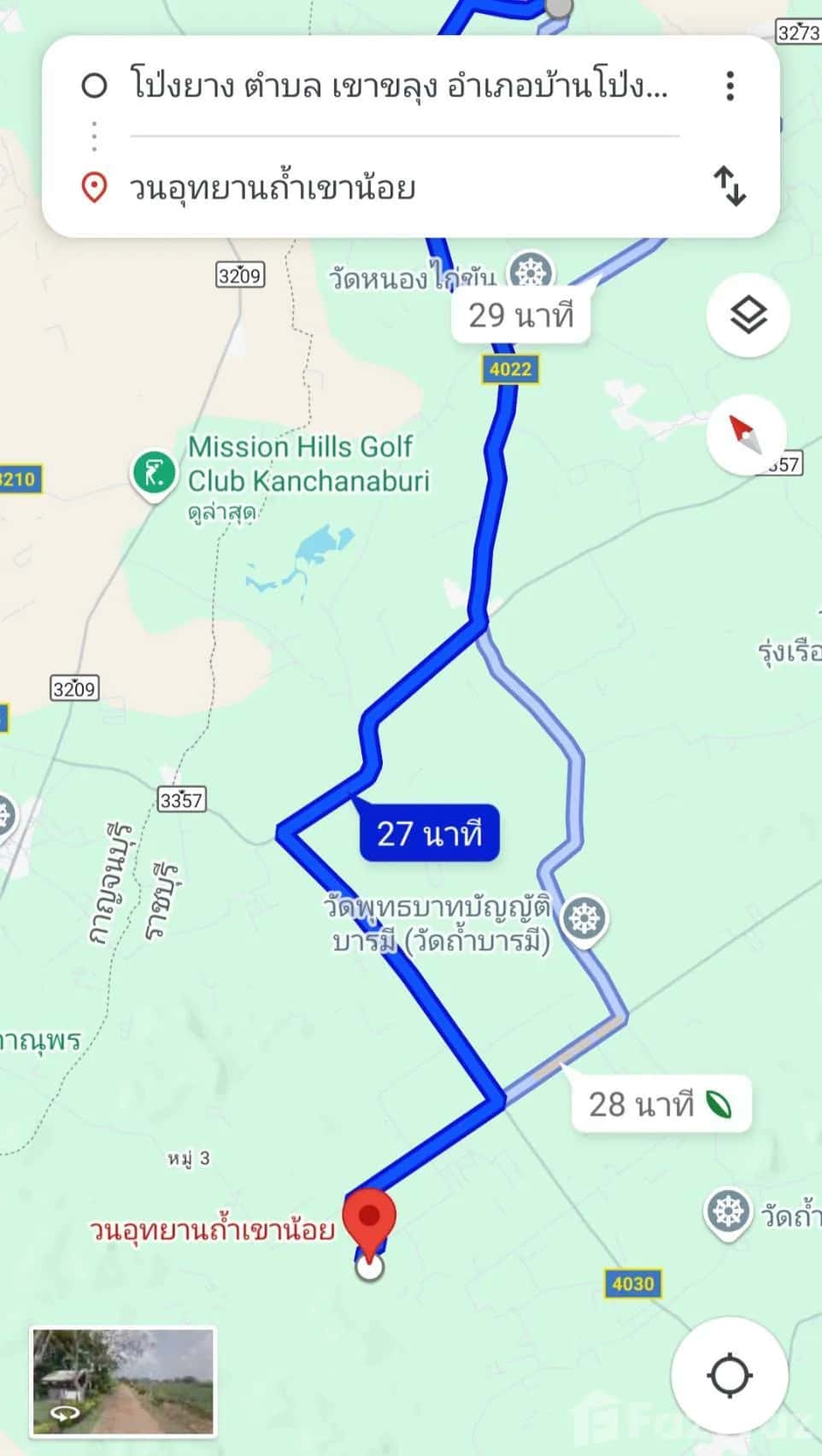This screenshot has width=822, height=1456.
Task: Choose the eco-friendly 28 นาที route
Action: coord(661,1105)
